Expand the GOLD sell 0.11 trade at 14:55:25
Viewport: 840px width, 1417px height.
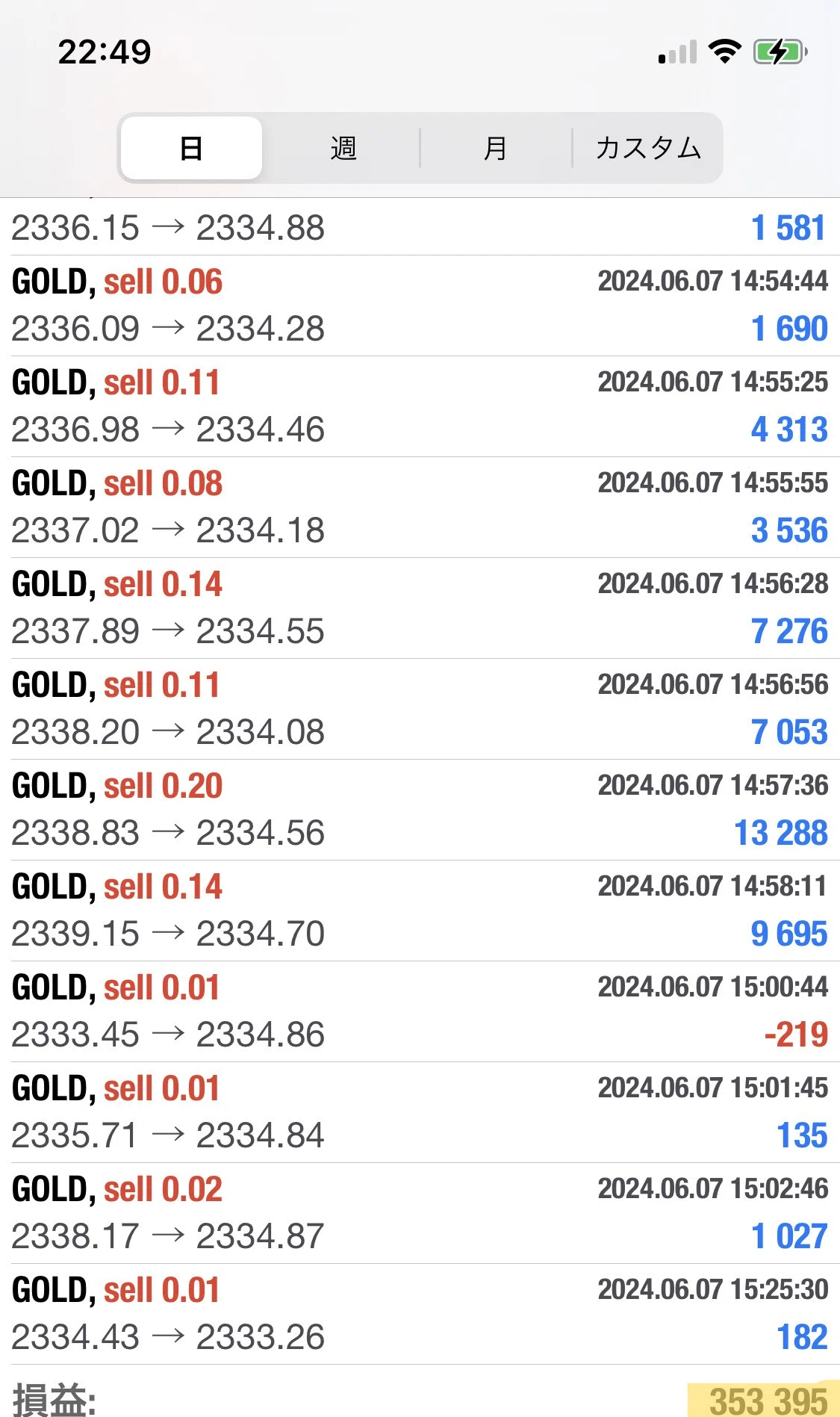pos(420,406)
